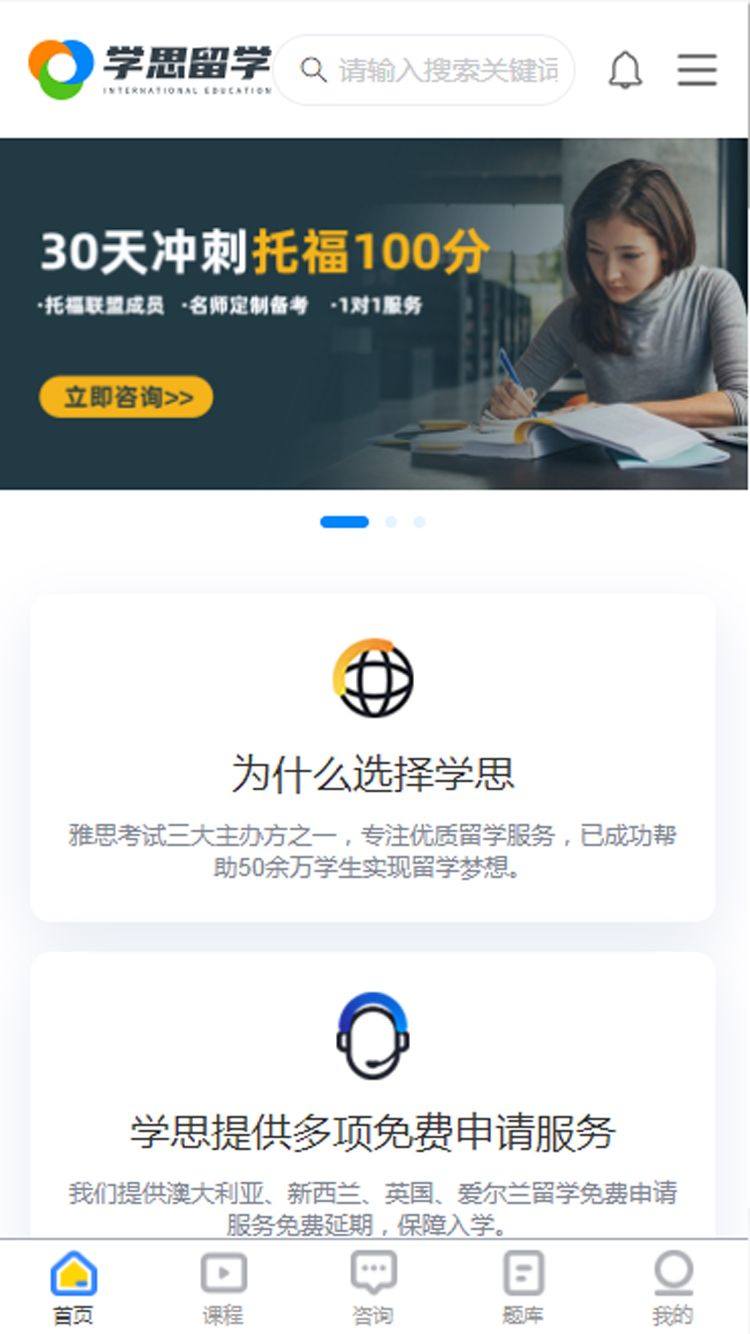Open the hamburger menu
Image resolution: width=750 pixels, height=1334 pixels.
pos(697,70)
